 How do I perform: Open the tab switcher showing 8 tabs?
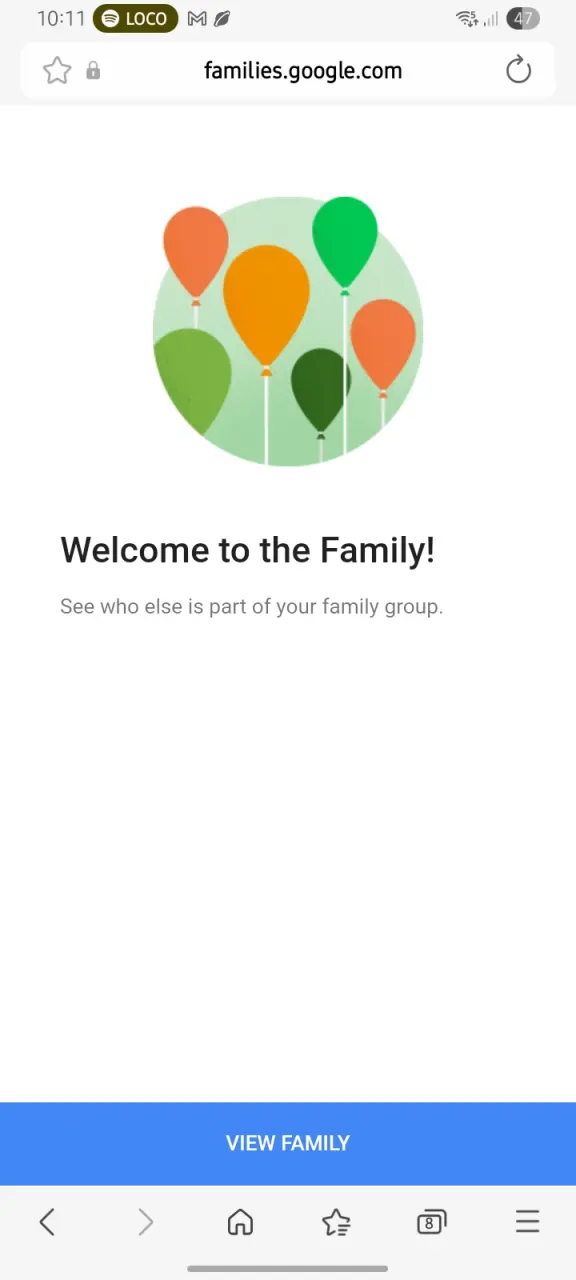431,1221
